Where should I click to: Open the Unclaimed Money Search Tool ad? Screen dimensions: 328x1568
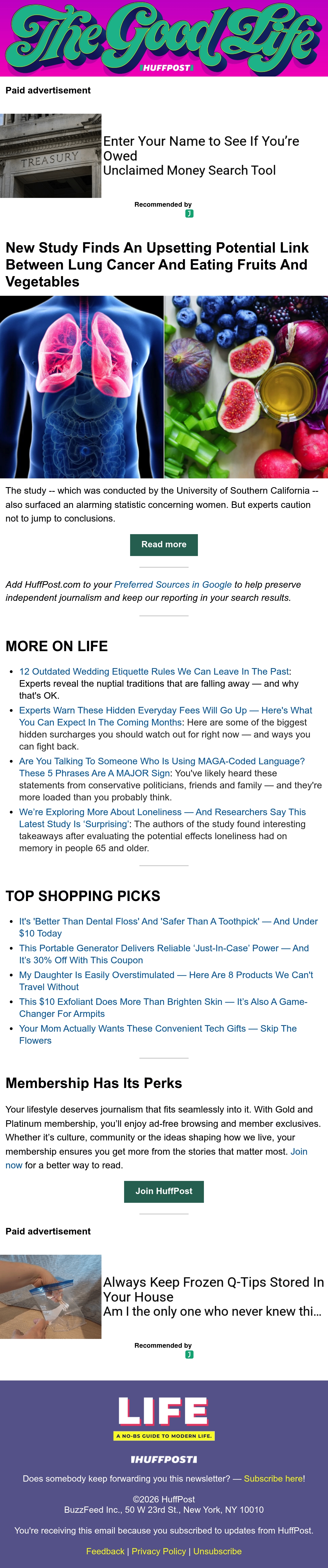click(164, 156)
